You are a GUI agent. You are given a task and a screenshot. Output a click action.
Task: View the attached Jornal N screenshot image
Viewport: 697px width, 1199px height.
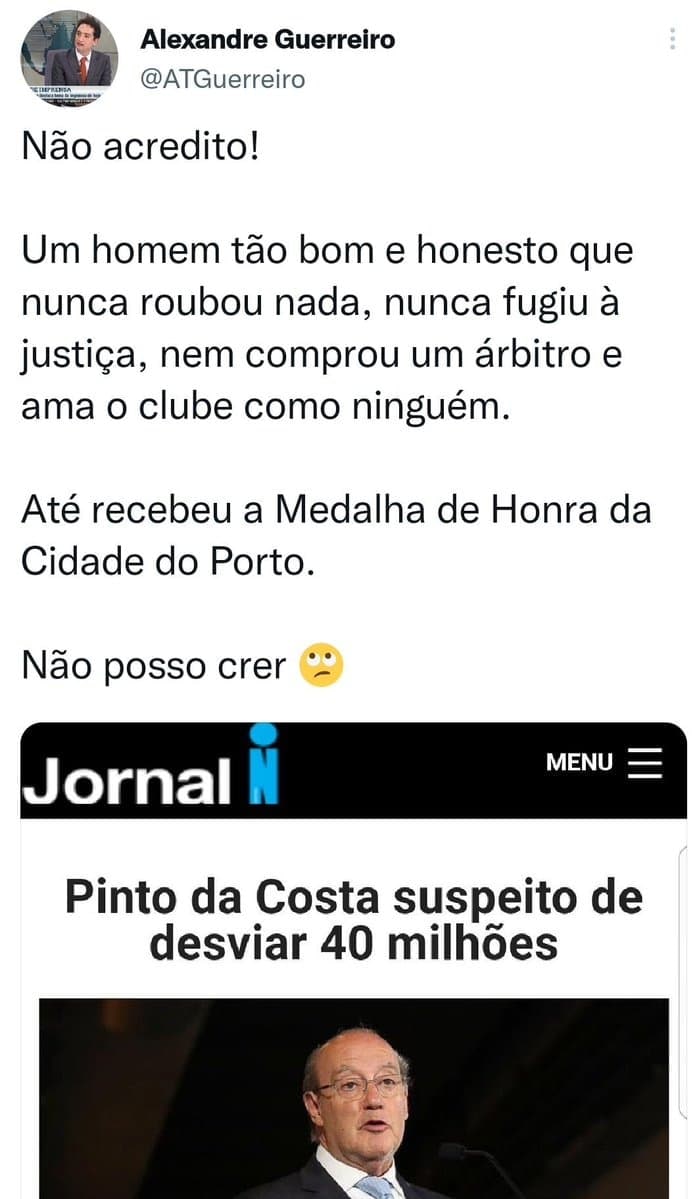click(x=353, y=960)
